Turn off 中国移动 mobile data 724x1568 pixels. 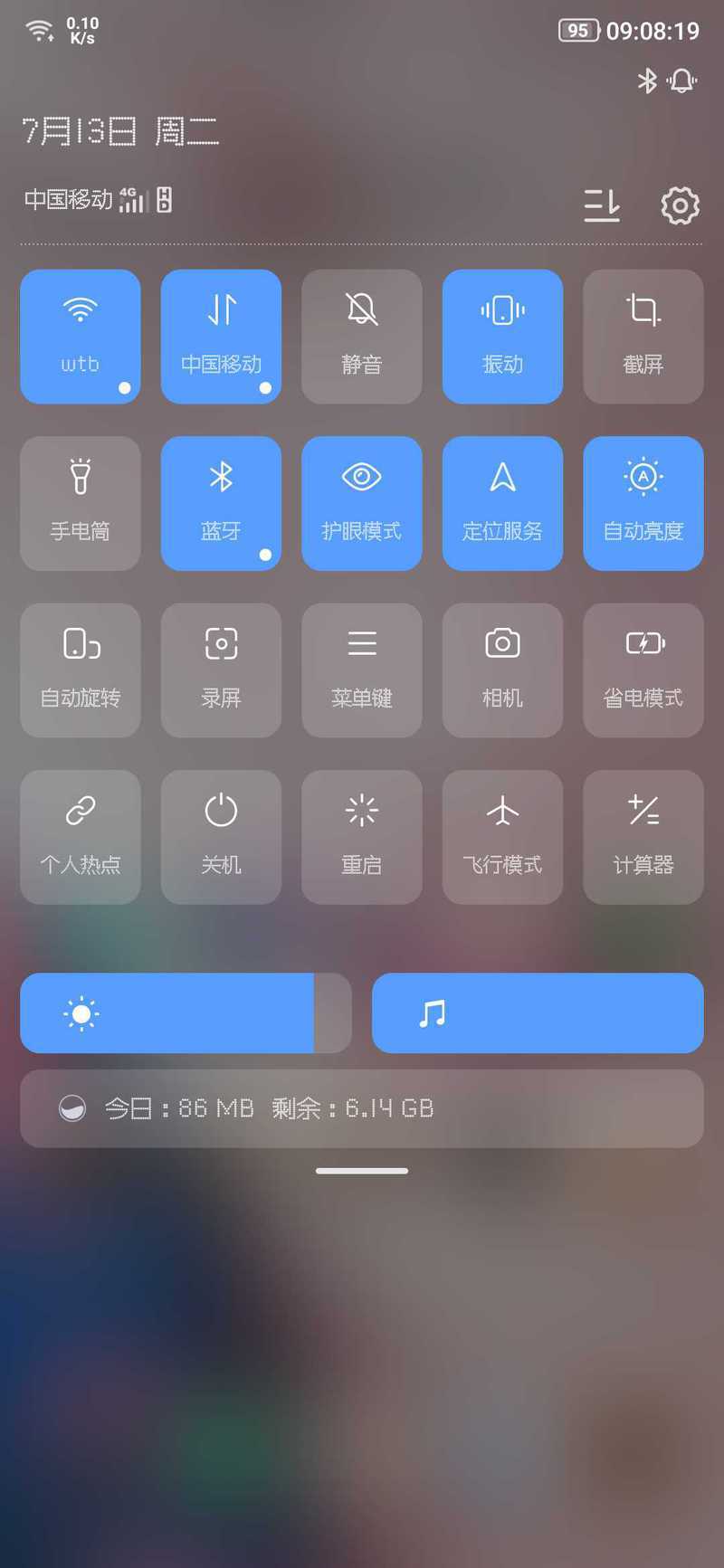click(x=221, y=336)
